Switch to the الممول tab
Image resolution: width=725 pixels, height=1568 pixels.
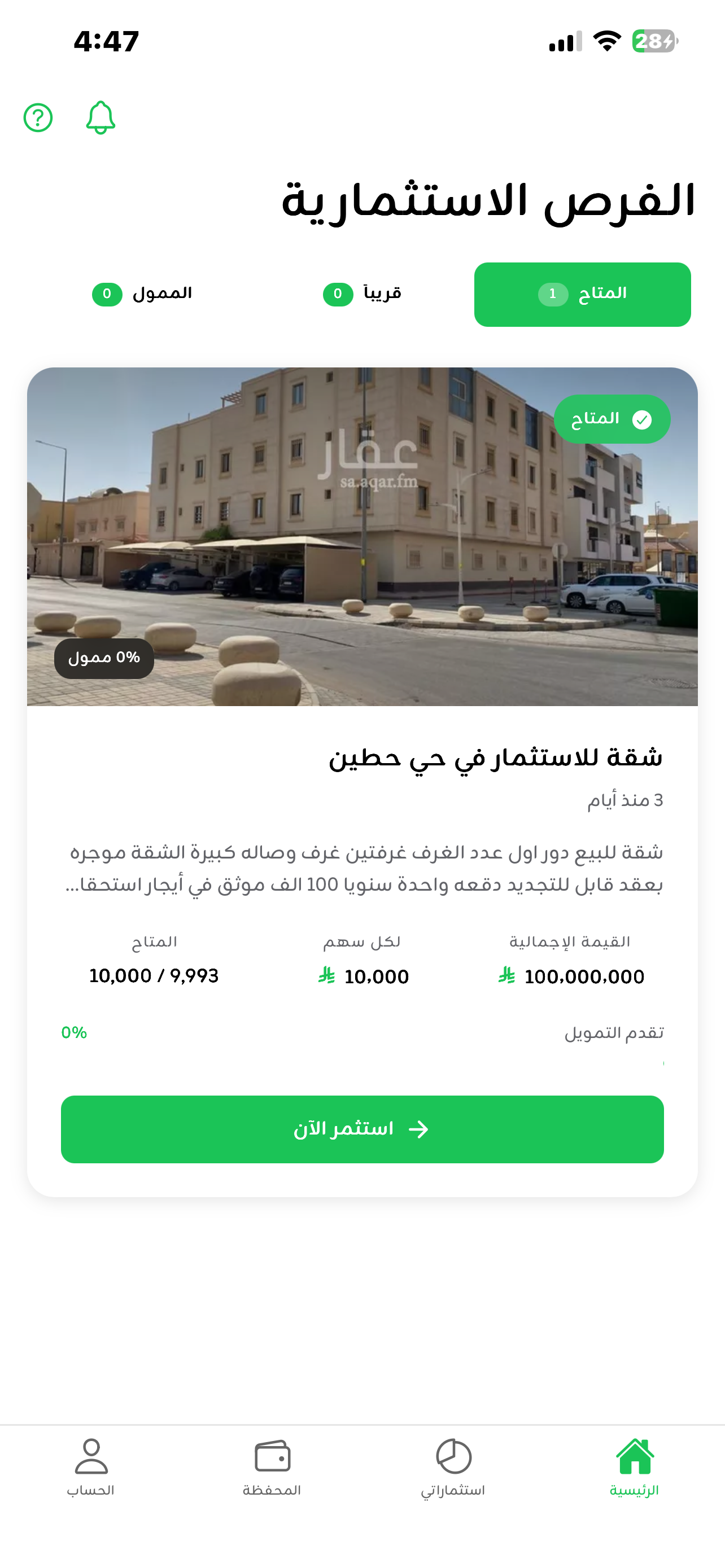[142, 295]
